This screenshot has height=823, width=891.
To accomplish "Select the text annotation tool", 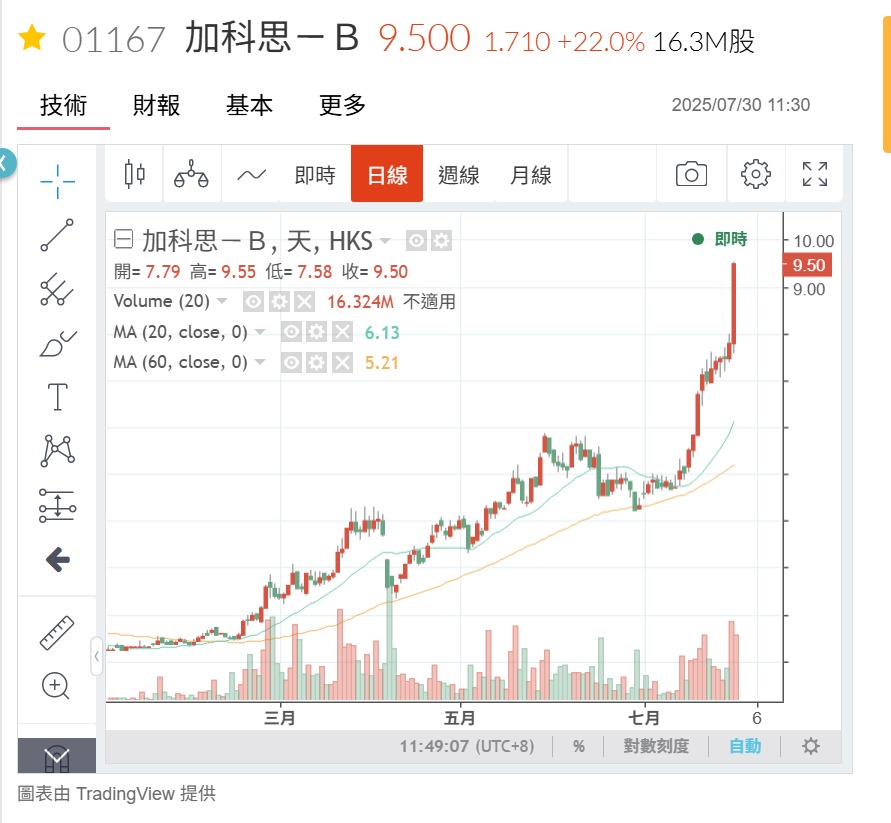I will pyautogui.click(x=57, y=396).
